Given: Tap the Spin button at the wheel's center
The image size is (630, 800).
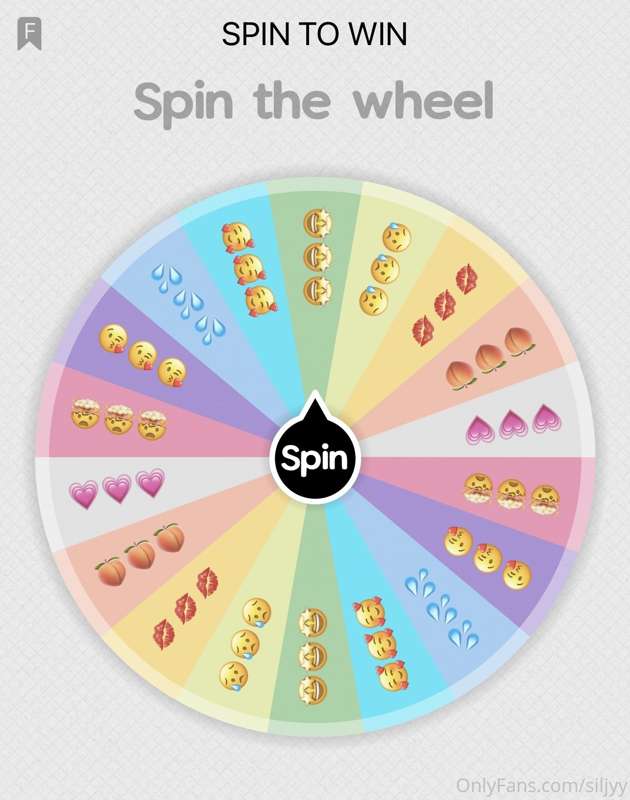Looking at the screenshot, I should 315,459.
